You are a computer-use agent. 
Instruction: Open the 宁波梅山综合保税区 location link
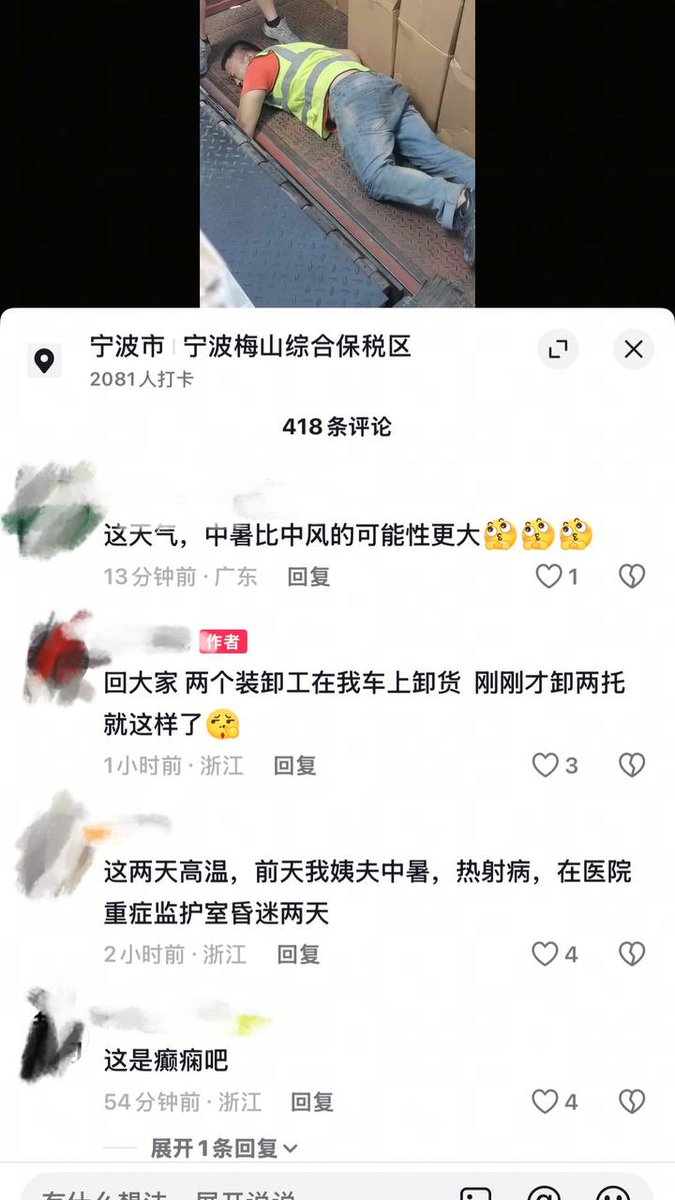(298, 347)
